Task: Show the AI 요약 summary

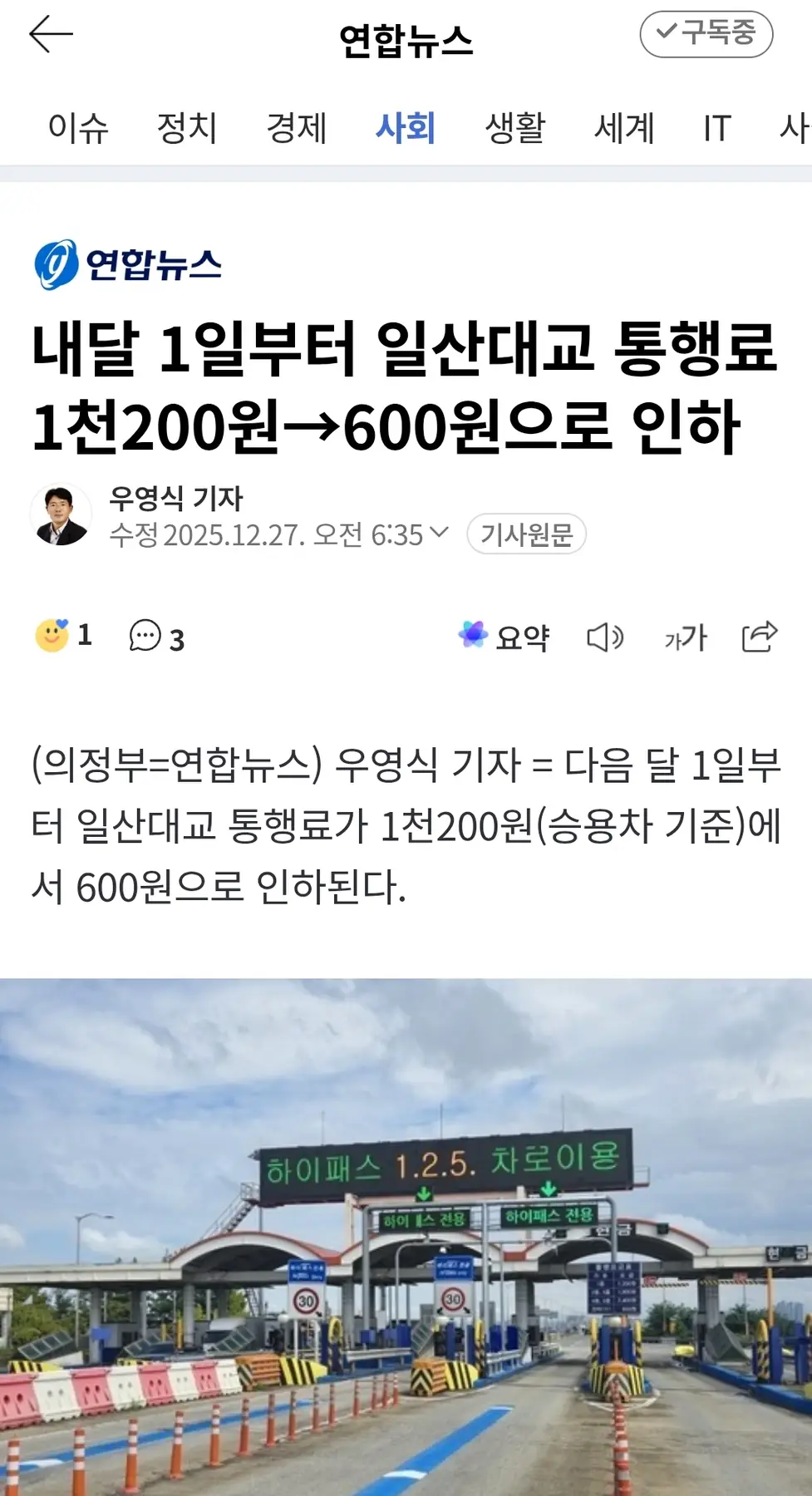Action: tap(504, 637)
